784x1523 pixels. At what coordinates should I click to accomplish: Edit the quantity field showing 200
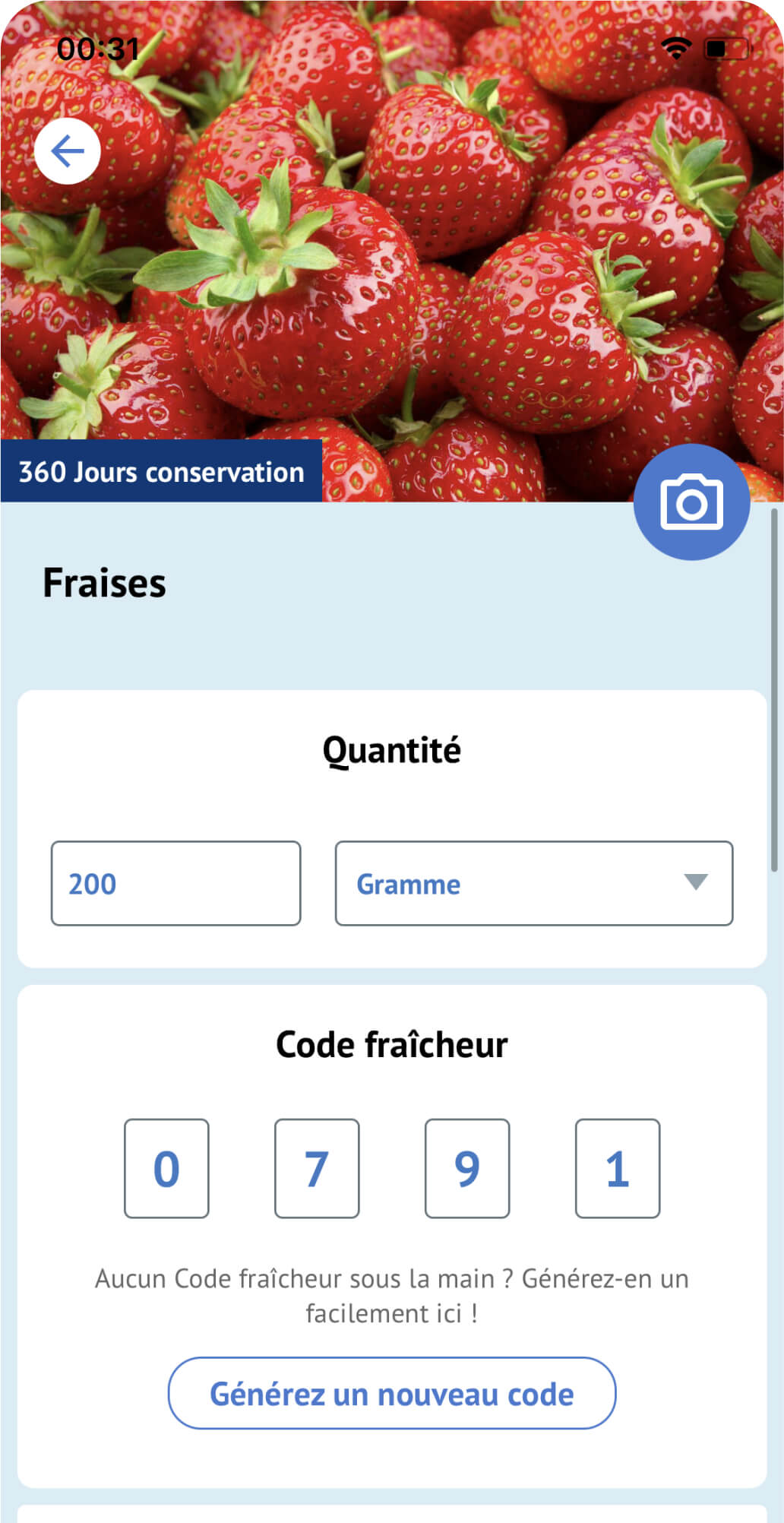176,883
